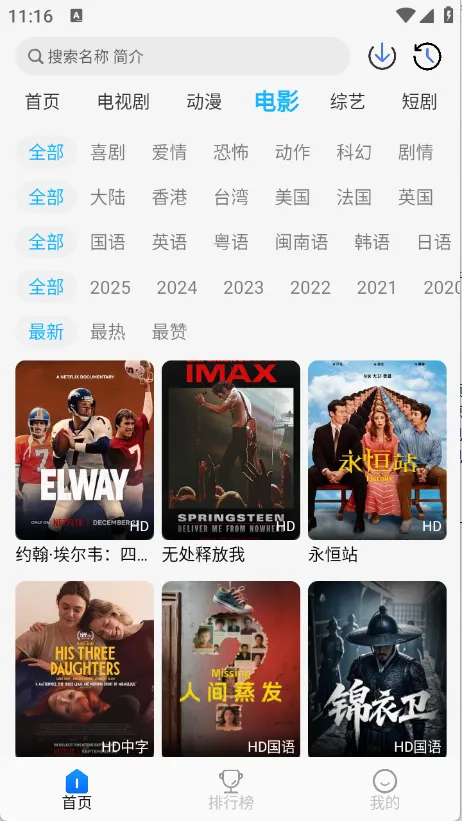This screenshot has height=821, width=462.
Task: Open the movie 无处释放我
Action: pyautogui.click(x=231, y=450)
